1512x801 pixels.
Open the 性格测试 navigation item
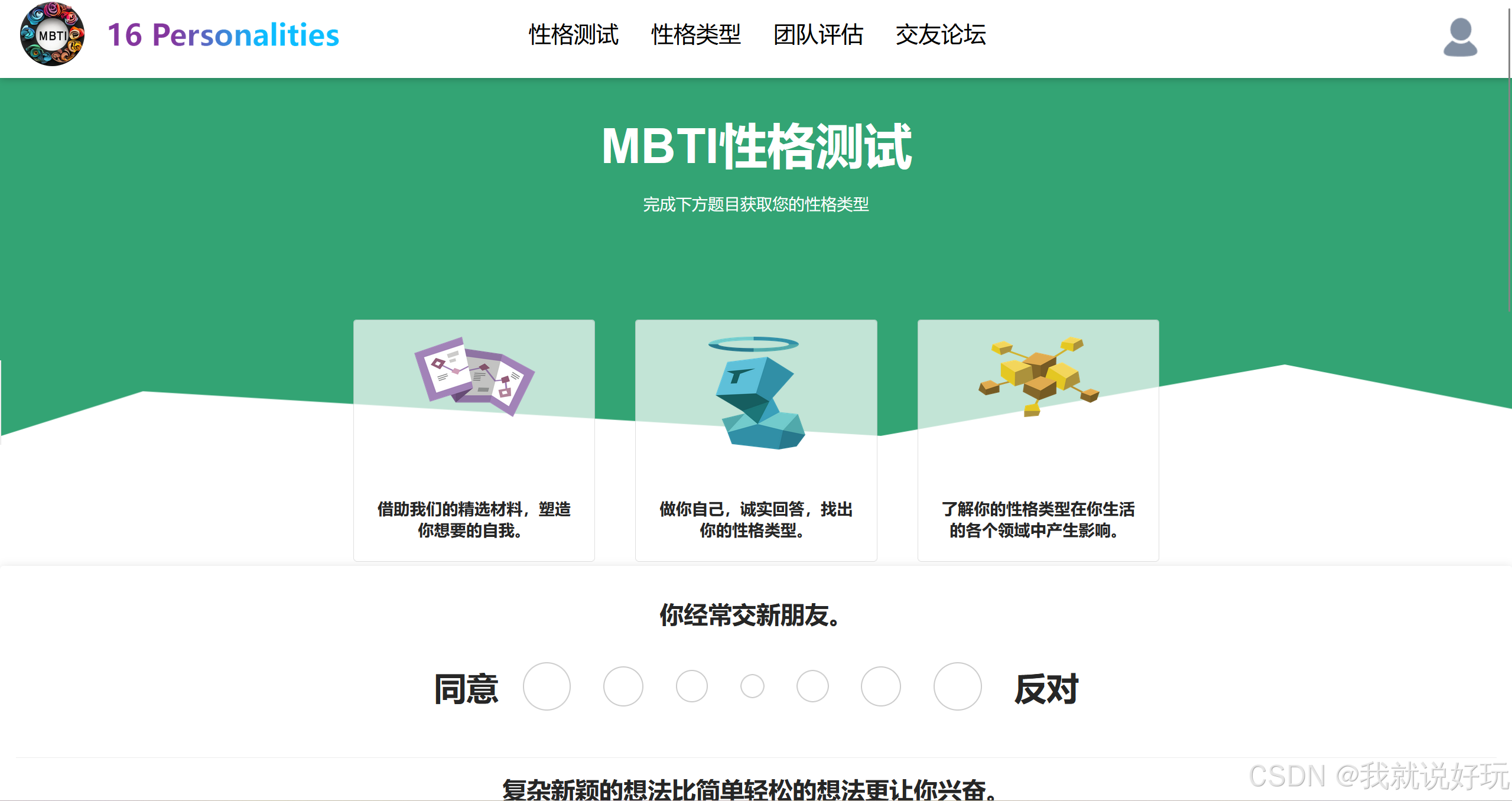(x=573, y=34)
